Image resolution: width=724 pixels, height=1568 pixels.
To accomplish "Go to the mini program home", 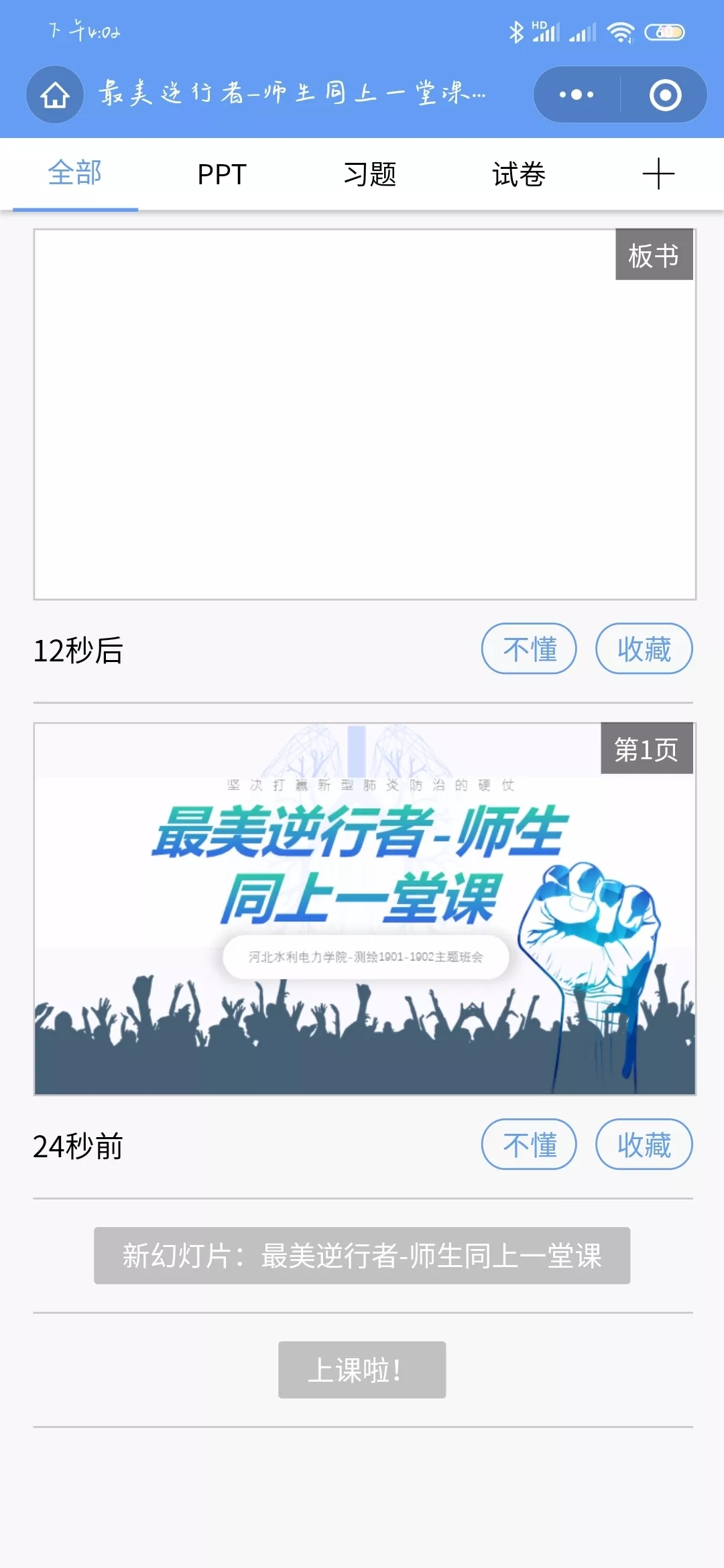I will tap(55, 94).
